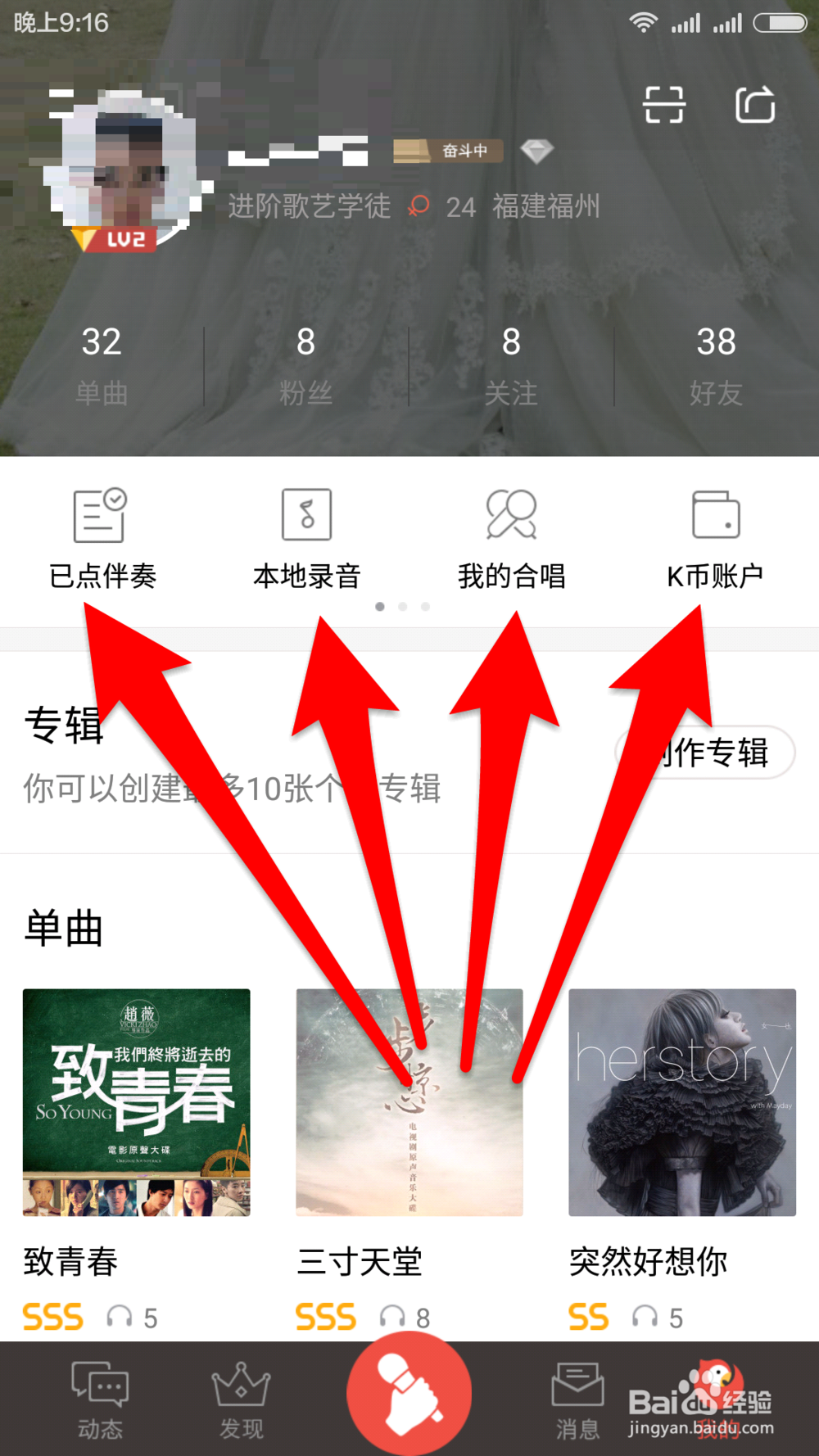Tap the red microphone record button
This screenshot has width=819, height=1456.
[409, 1392]
